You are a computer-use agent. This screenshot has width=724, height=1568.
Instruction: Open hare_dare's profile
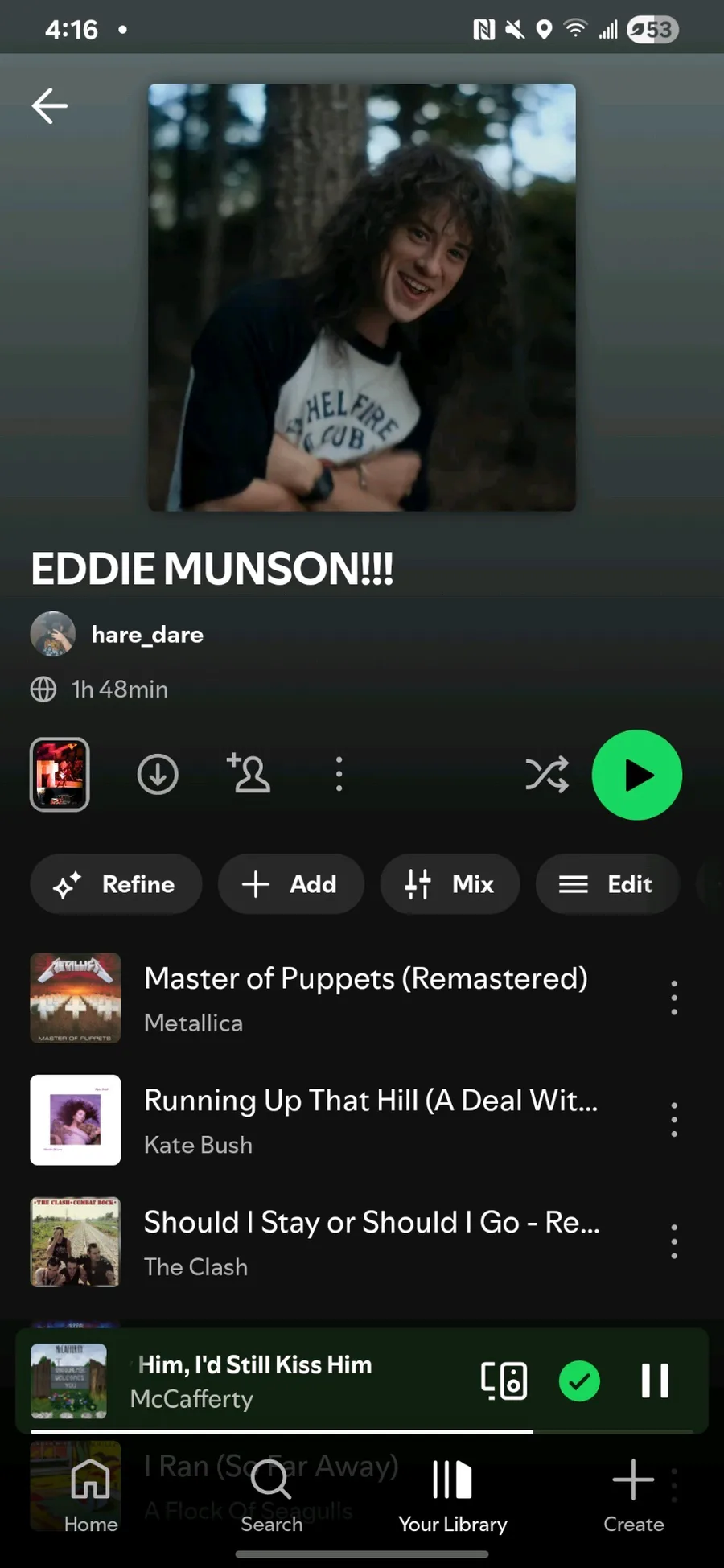[117, 634]
